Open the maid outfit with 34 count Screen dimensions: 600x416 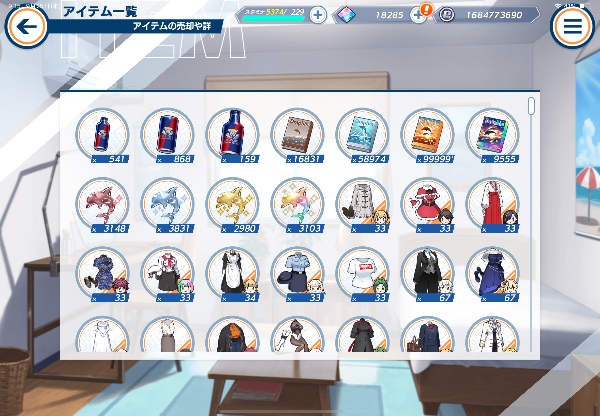click(232, 274)
